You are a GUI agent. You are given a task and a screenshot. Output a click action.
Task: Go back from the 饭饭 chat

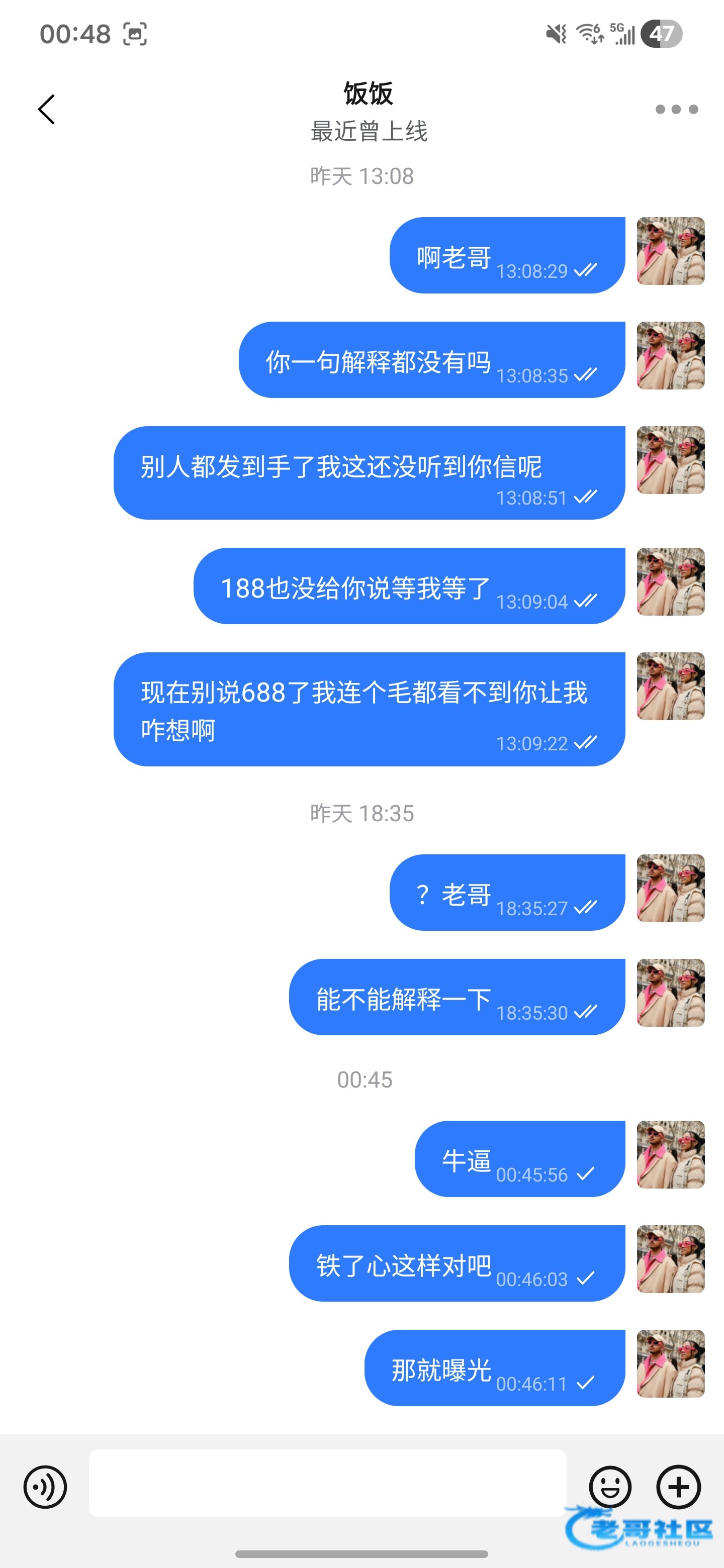click(x=46, y=110)
